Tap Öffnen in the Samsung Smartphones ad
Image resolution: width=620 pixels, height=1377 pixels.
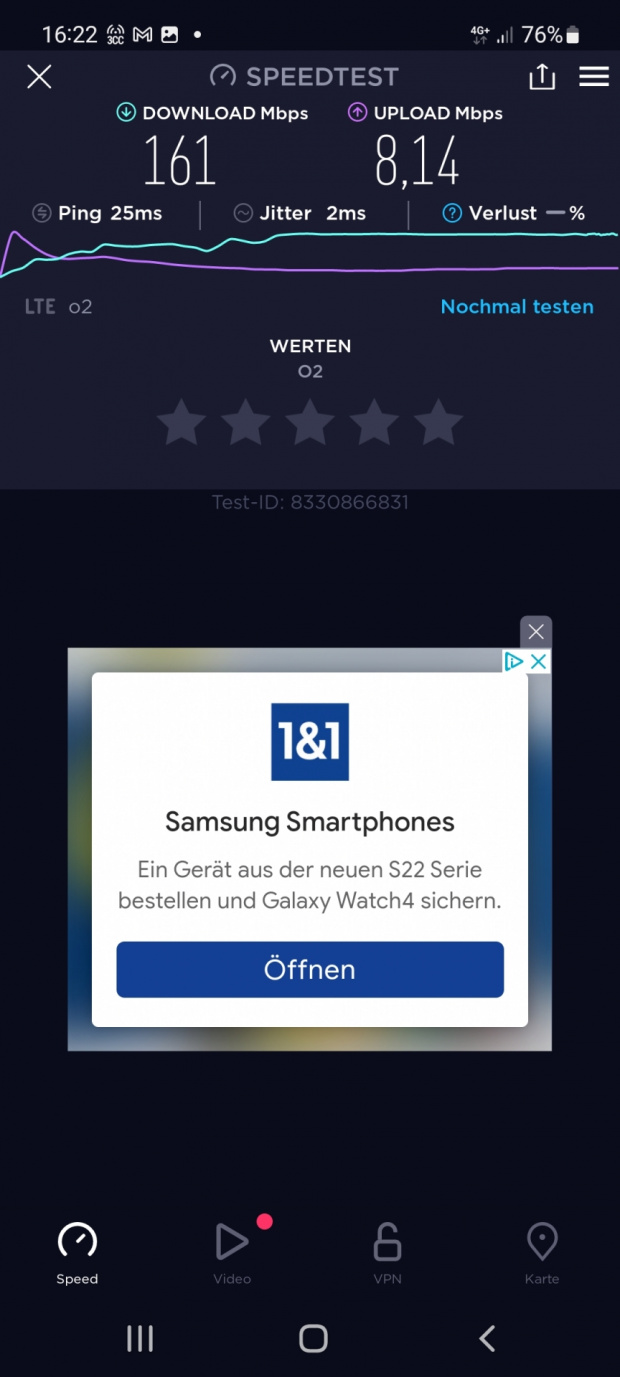pyautogui.click(x=310, y=969)
